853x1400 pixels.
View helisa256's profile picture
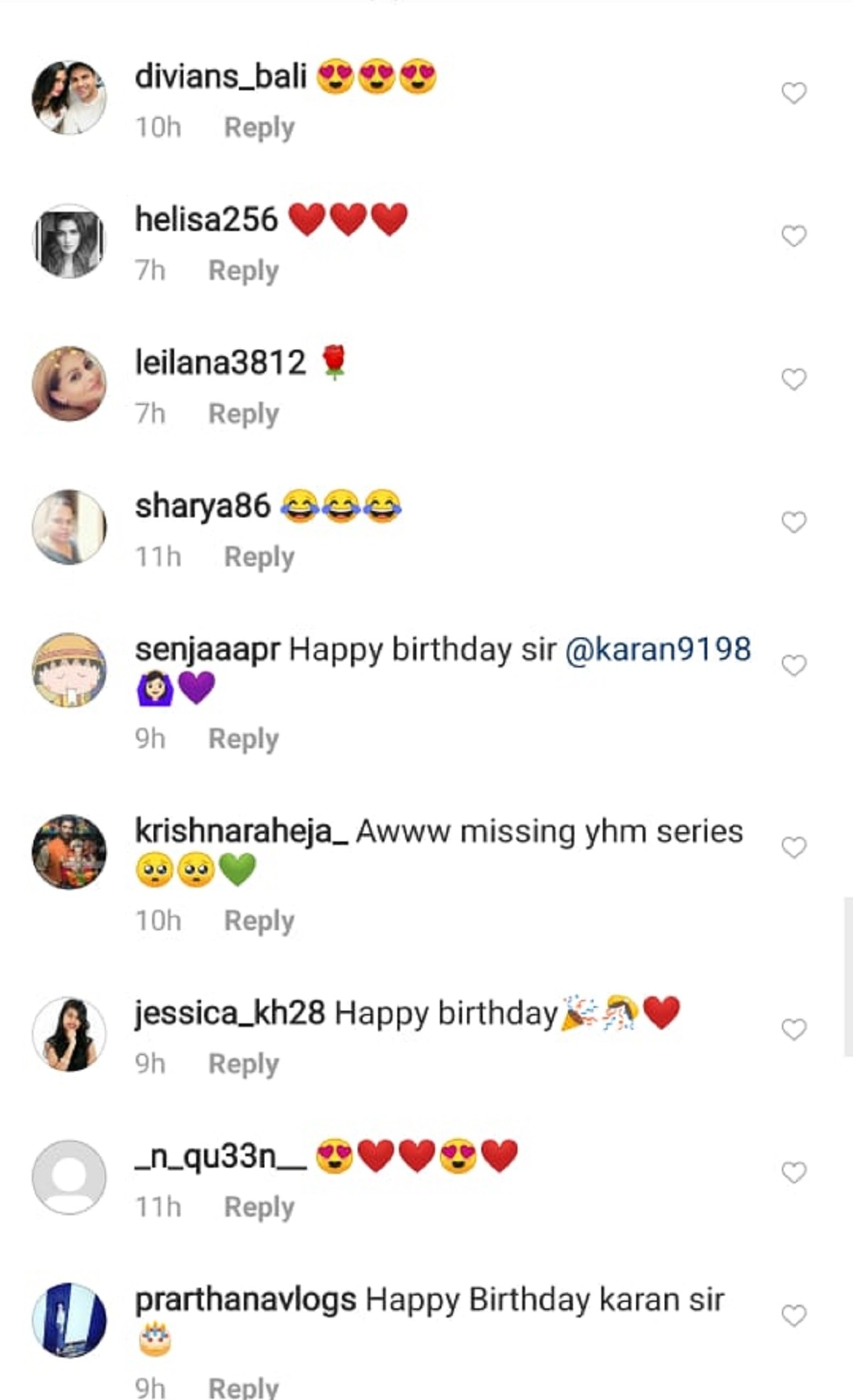coord(69,241)
